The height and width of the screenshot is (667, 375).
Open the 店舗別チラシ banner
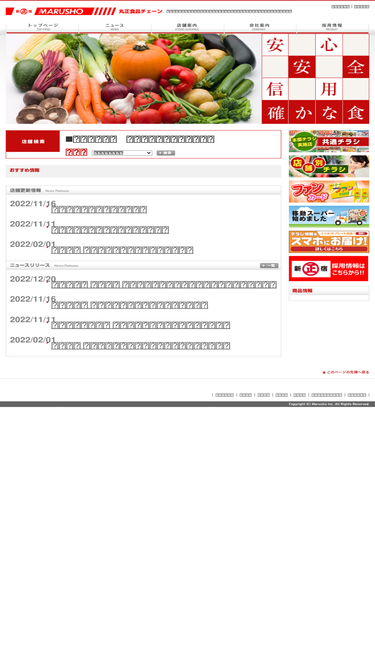click(x=329, y=166)
